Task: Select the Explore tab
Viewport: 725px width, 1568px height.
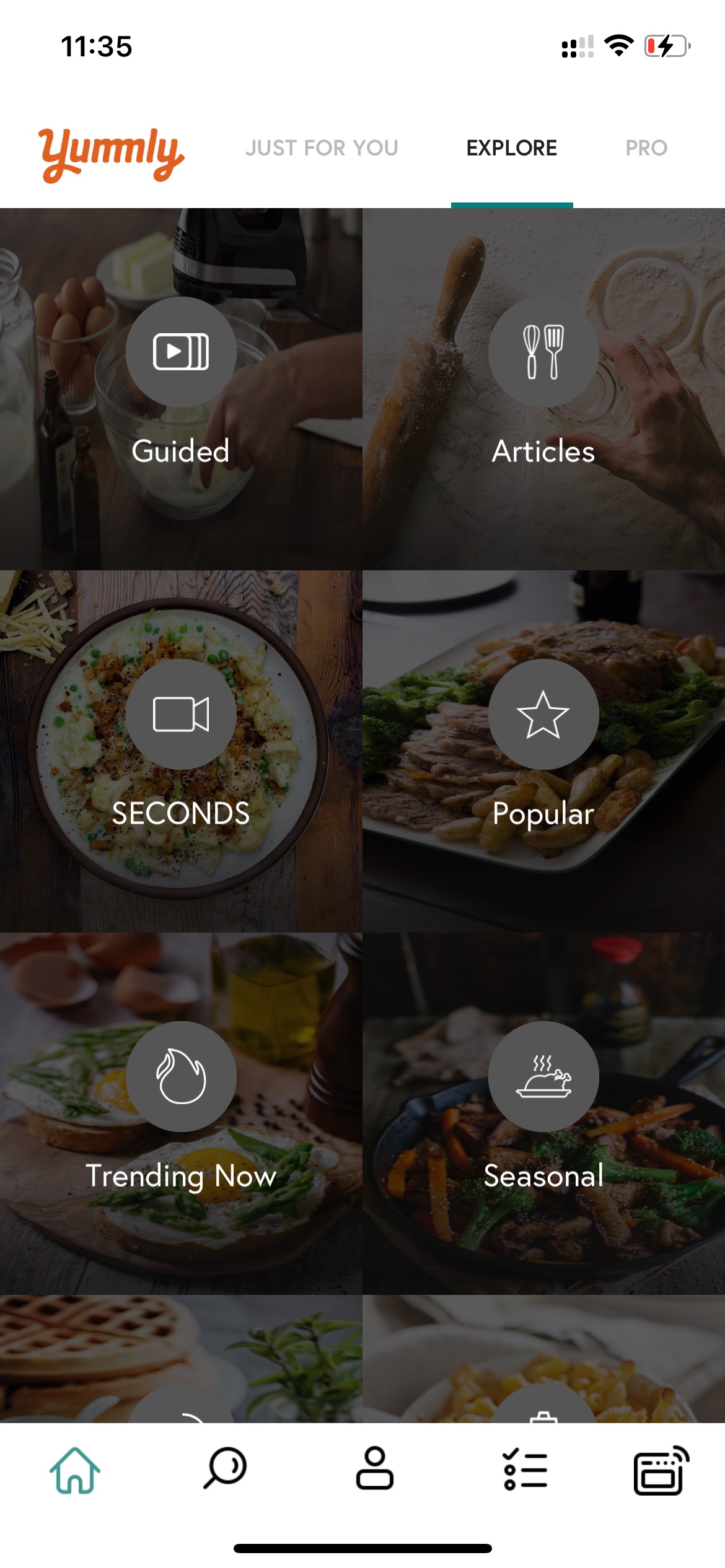Action: click(x=512, y=148)
